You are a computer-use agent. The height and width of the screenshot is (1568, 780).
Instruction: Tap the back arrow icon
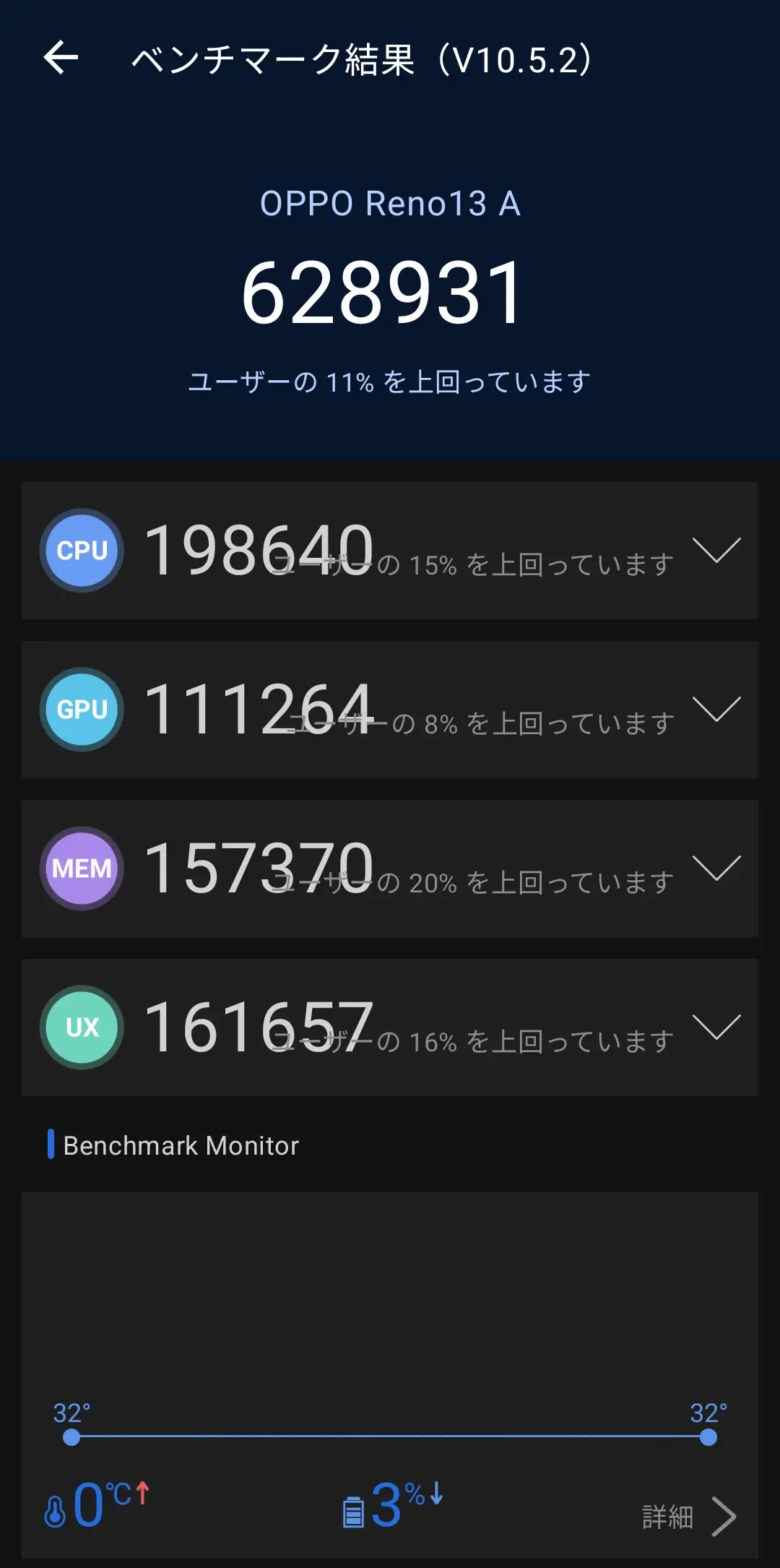tap(61, 59)
